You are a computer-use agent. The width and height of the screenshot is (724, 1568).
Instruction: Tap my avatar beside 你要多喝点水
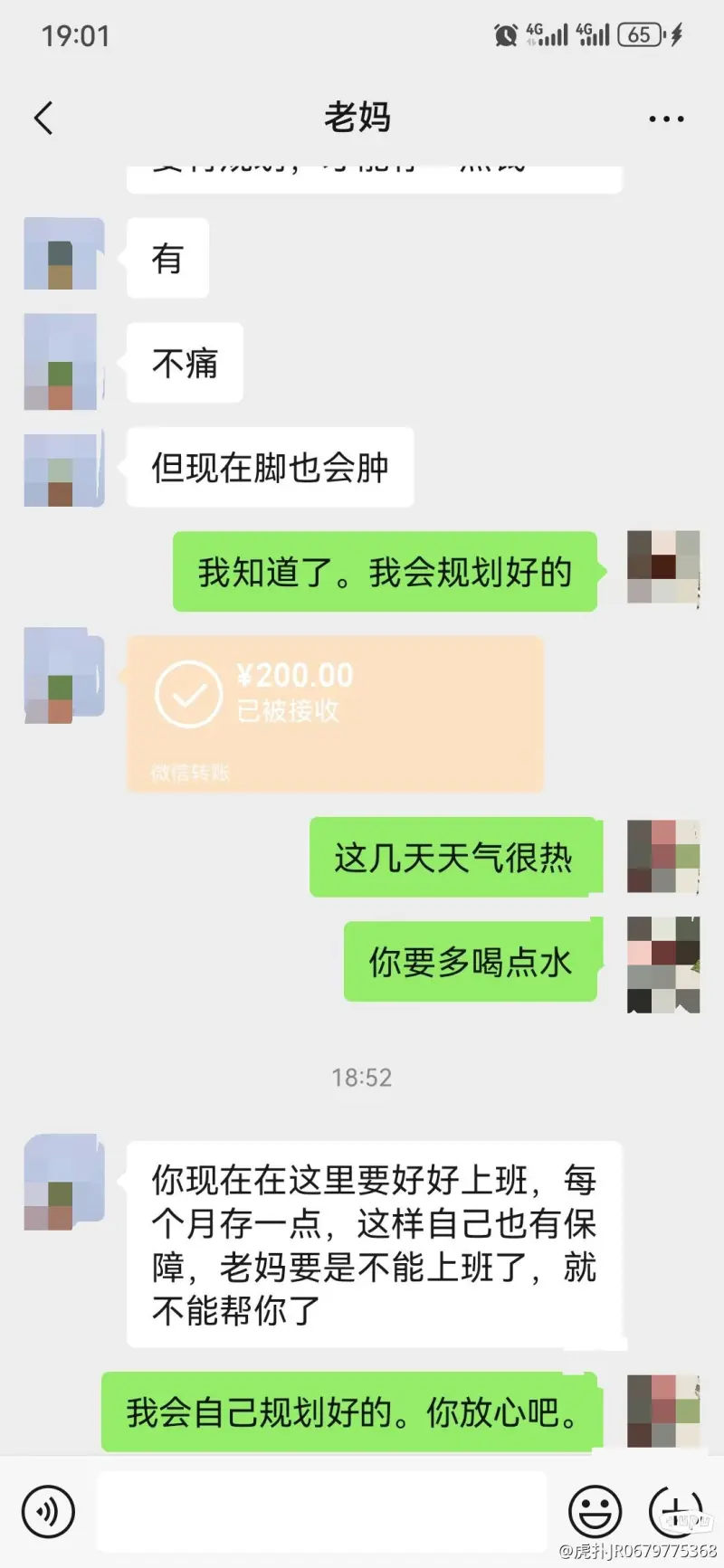point(663,964)
